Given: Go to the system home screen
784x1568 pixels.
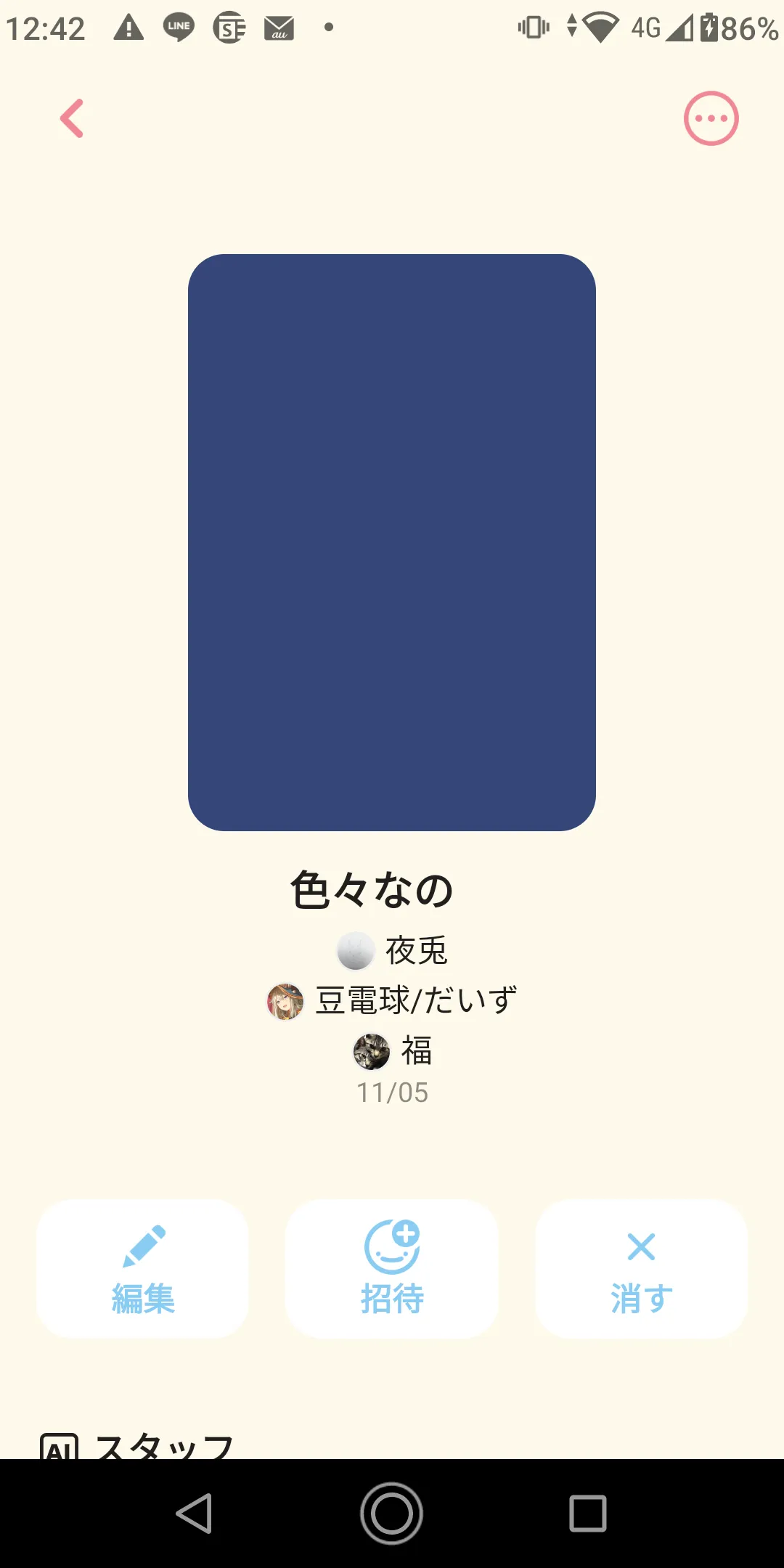Looking at the screenshot, I should coord(392,1514).
